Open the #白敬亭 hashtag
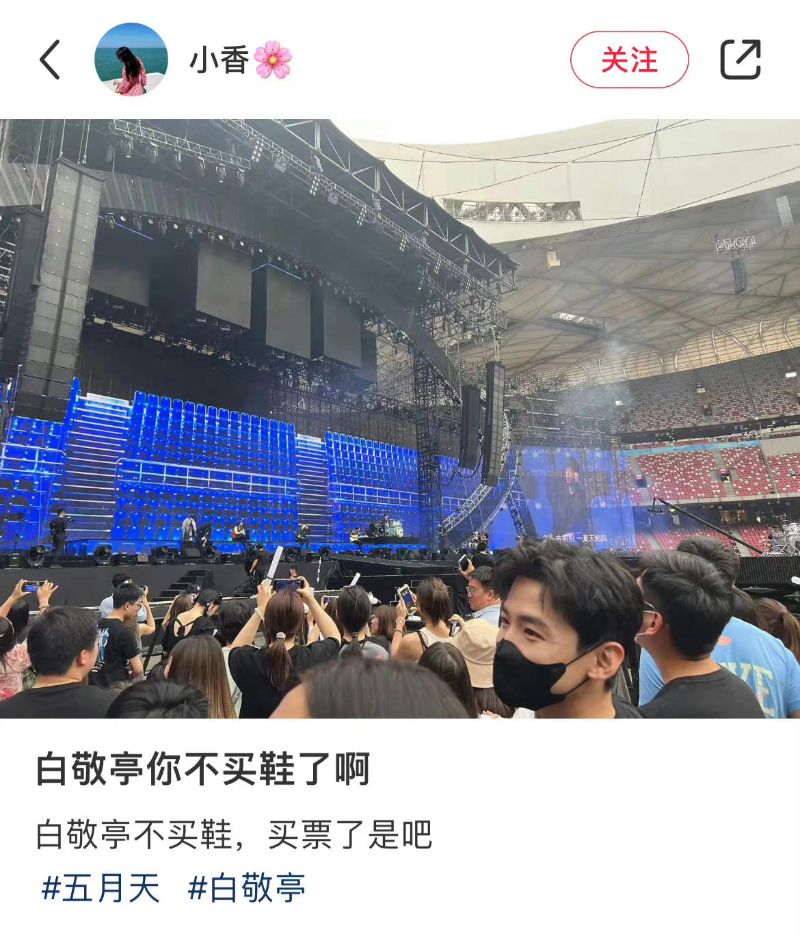Screen dimensions: 800x936 pyautogui.click(x=247, y=887)
